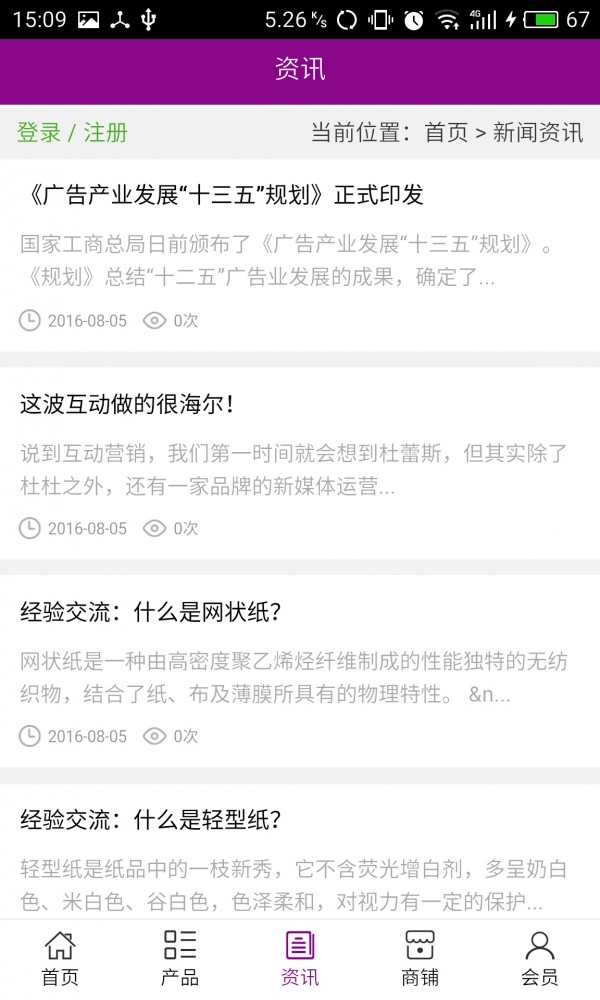The width and height of the screenshot is (600, 1000).
Task: Select the 资讯 bottom tab
Action: [x=300, y=959]
